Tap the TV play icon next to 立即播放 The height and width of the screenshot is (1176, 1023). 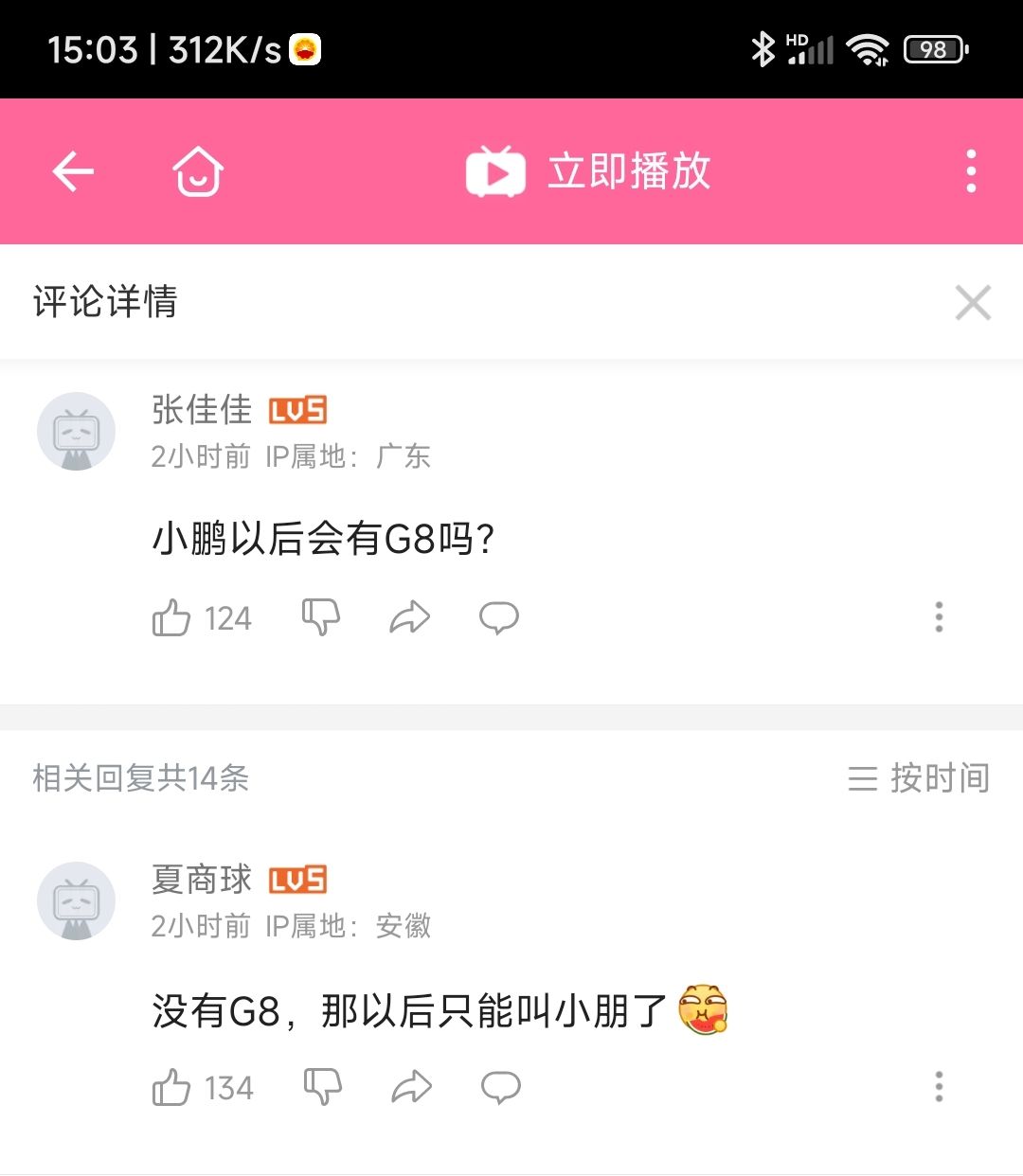click(495, 171)
